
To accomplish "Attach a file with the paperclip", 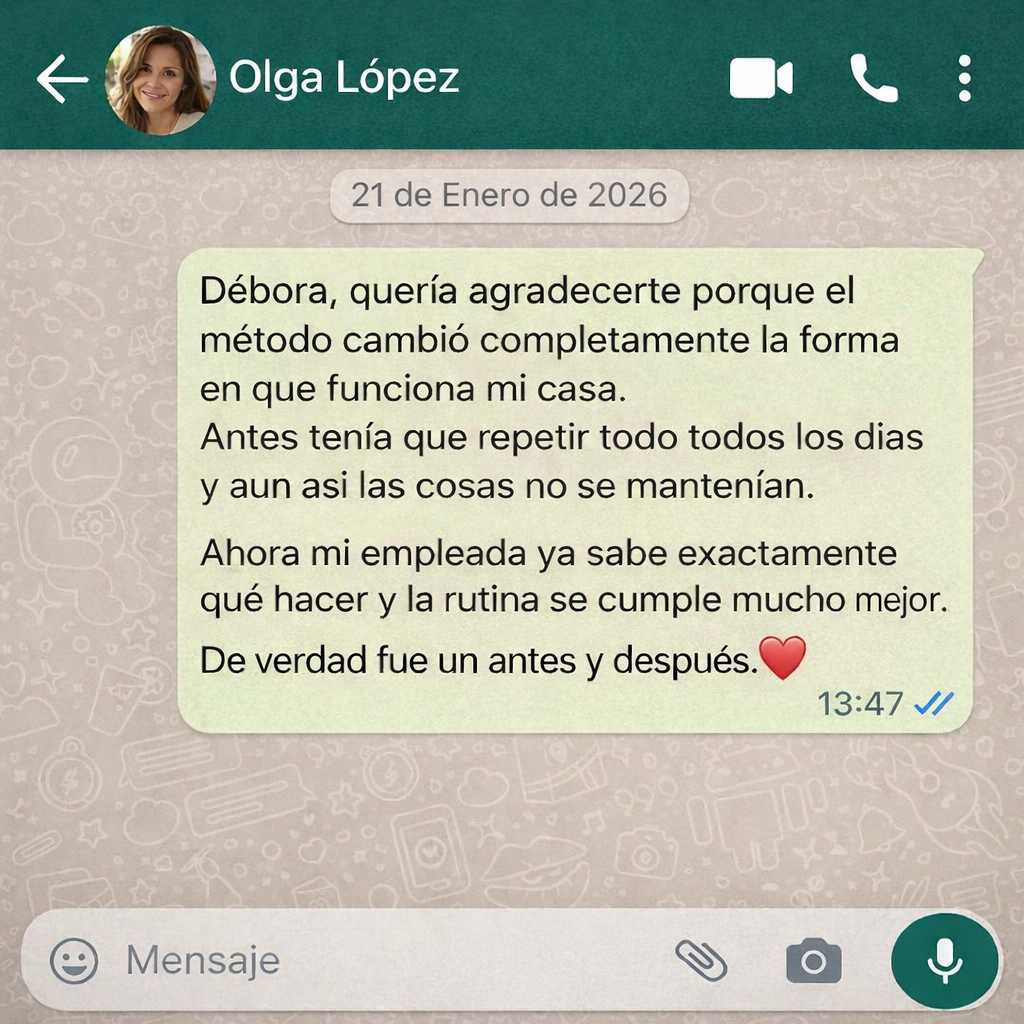I will click(x=700, y=961).
